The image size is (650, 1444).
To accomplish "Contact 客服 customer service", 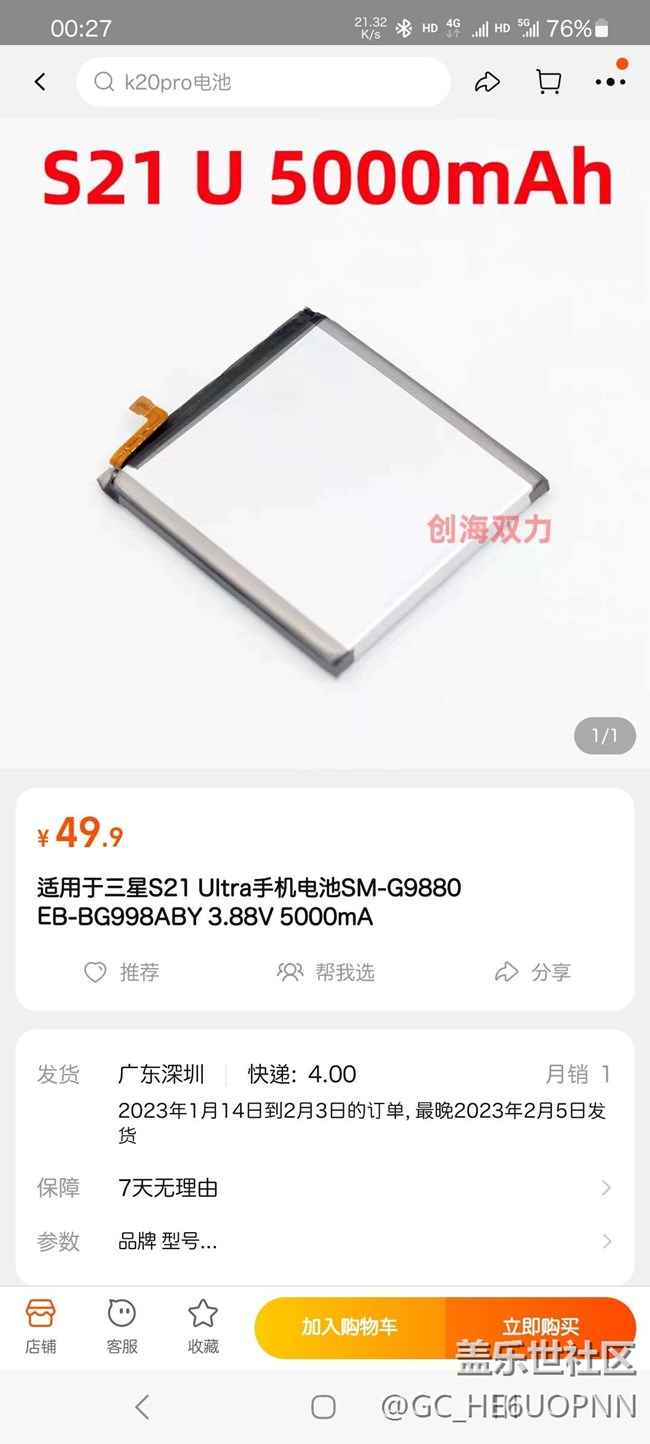I will click(x=122, y=1326).
